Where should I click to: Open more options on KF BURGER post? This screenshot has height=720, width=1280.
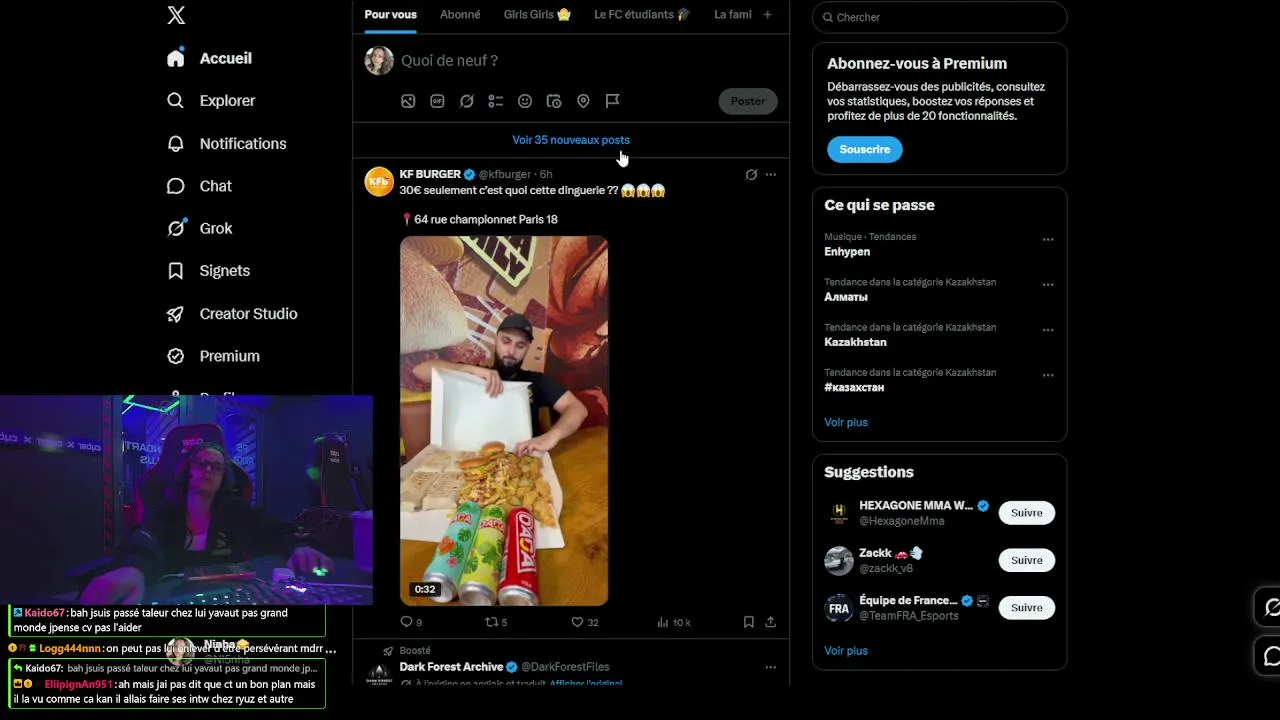(770, 175)
